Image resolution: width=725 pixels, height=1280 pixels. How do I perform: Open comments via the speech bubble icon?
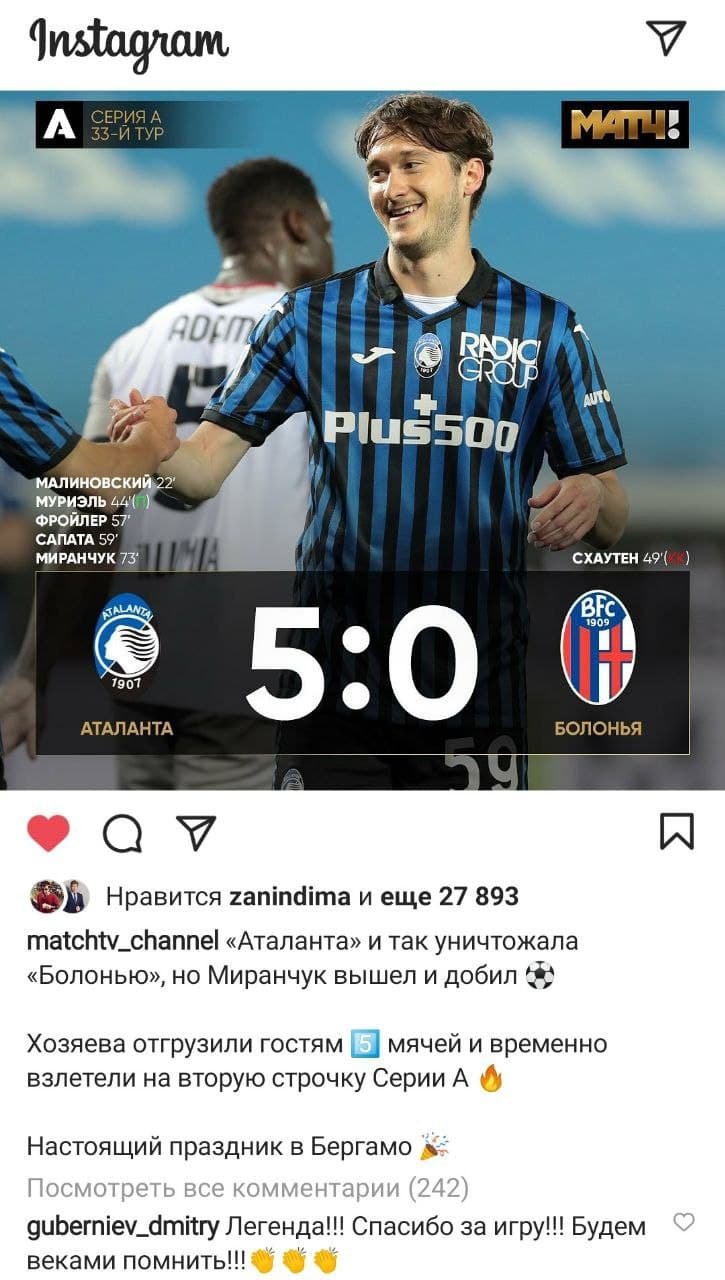point(122,833)
